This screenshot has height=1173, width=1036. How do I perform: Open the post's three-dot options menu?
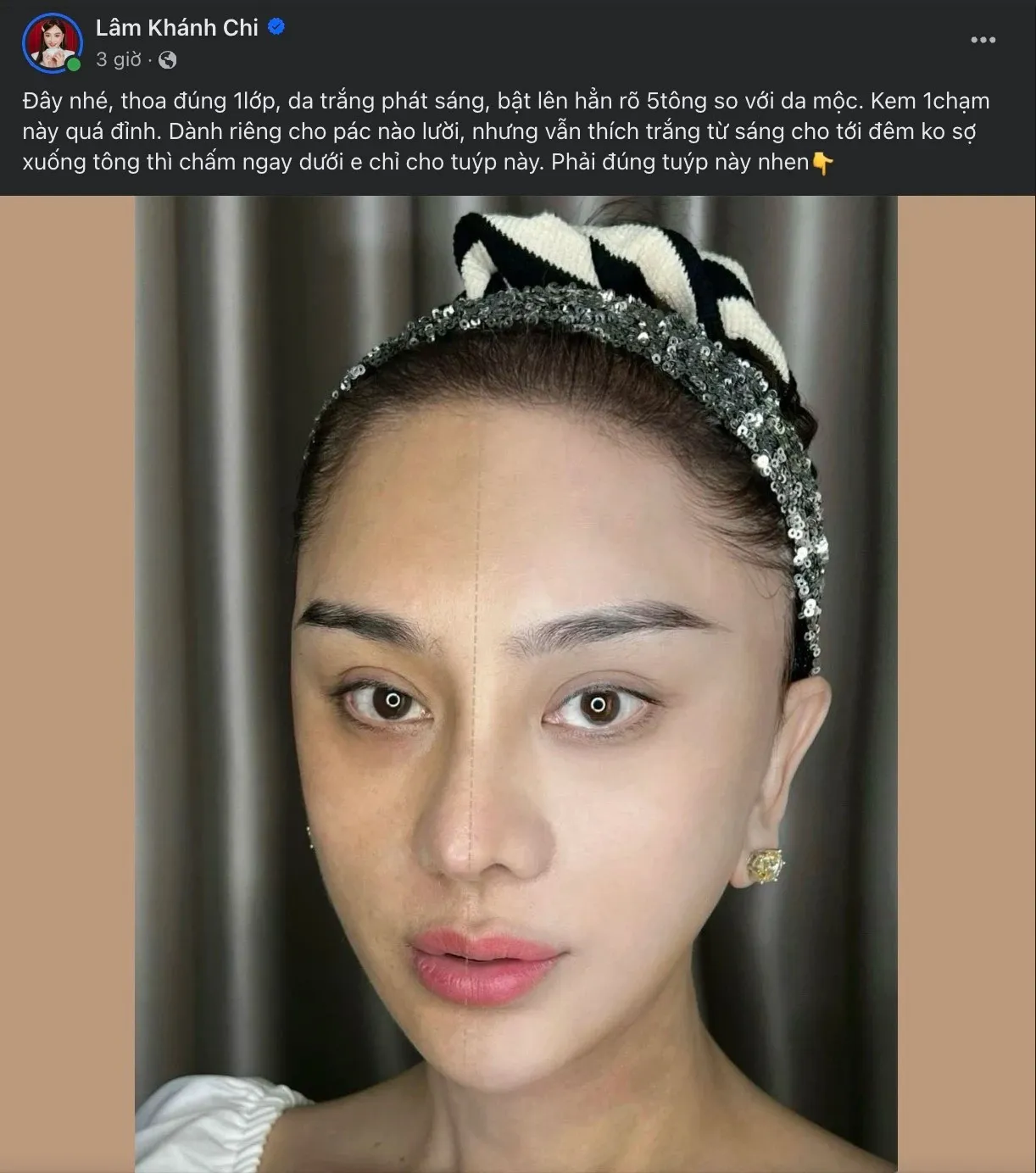pos(983,40)
